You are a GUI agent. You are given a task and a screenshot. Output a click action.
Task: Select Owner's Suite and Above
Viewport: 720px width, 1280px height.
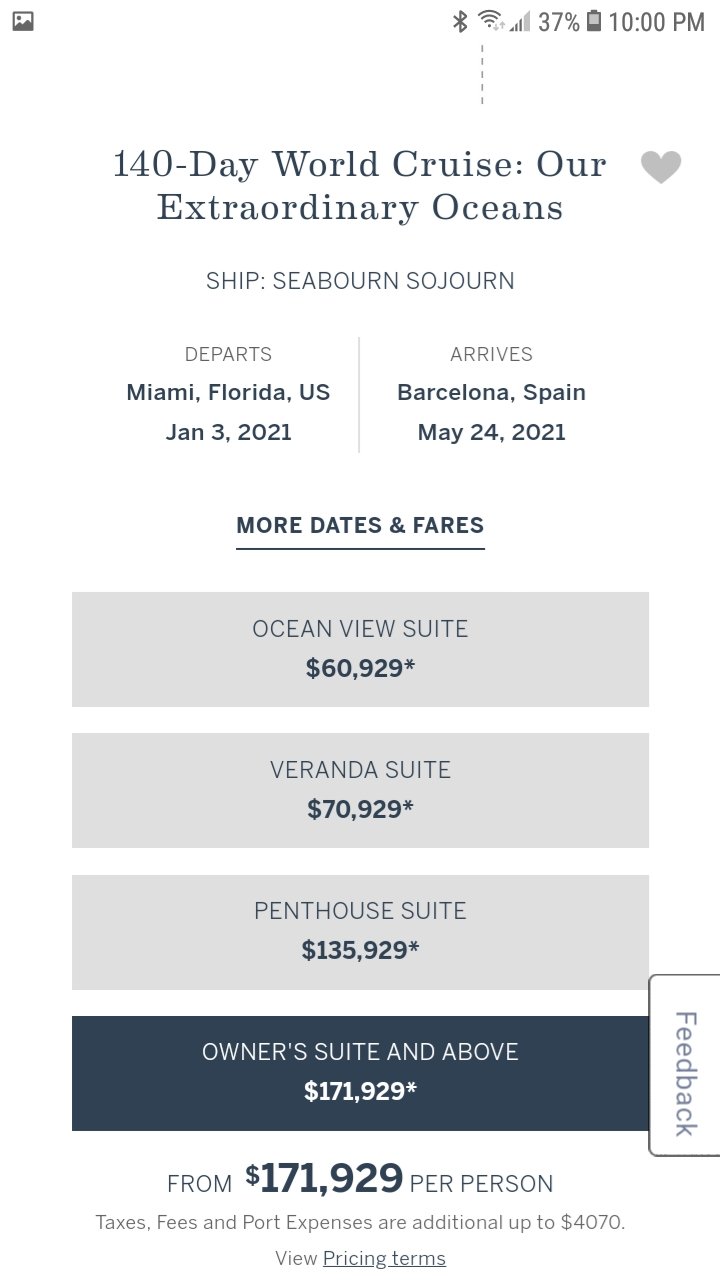(x=360, y=1073)
